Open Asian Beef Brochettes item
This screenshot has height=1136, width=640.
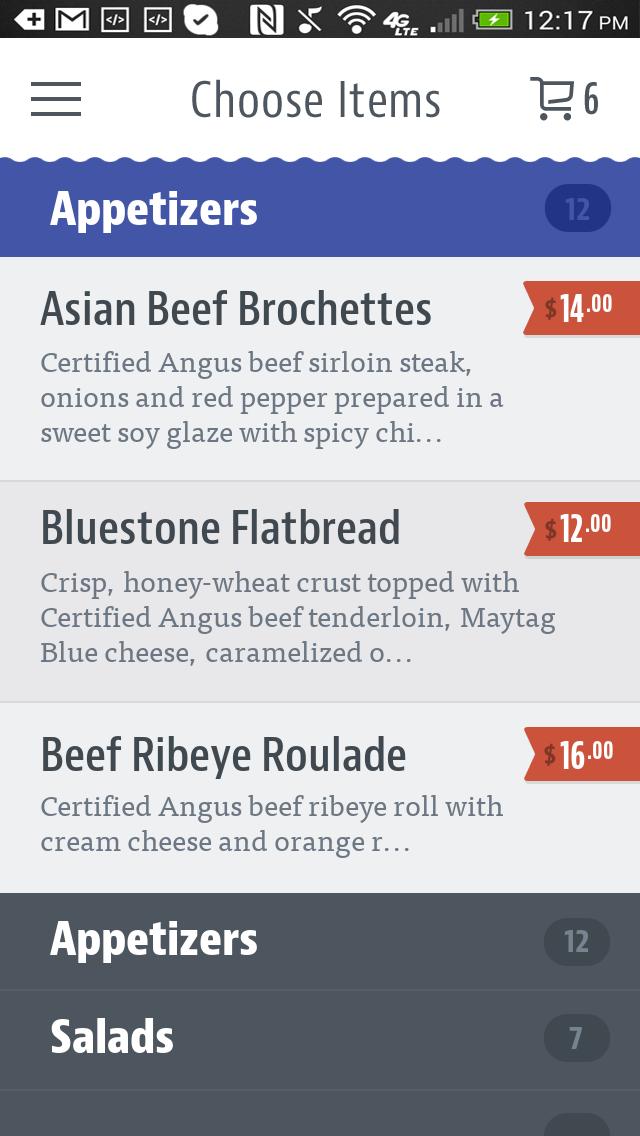coord(280,368)
